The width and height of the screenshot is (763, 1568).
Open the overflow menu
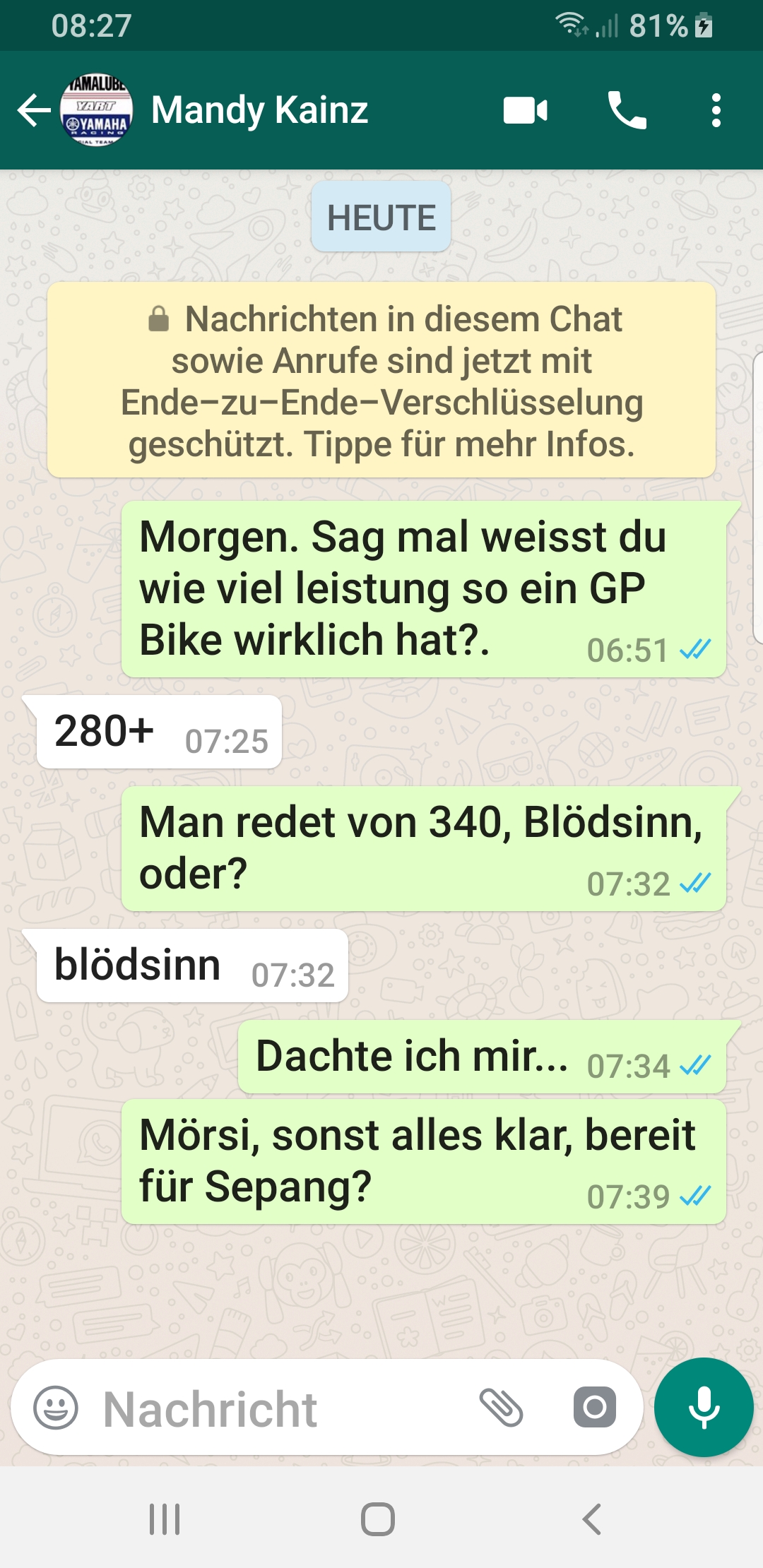[x=716, y=111]
